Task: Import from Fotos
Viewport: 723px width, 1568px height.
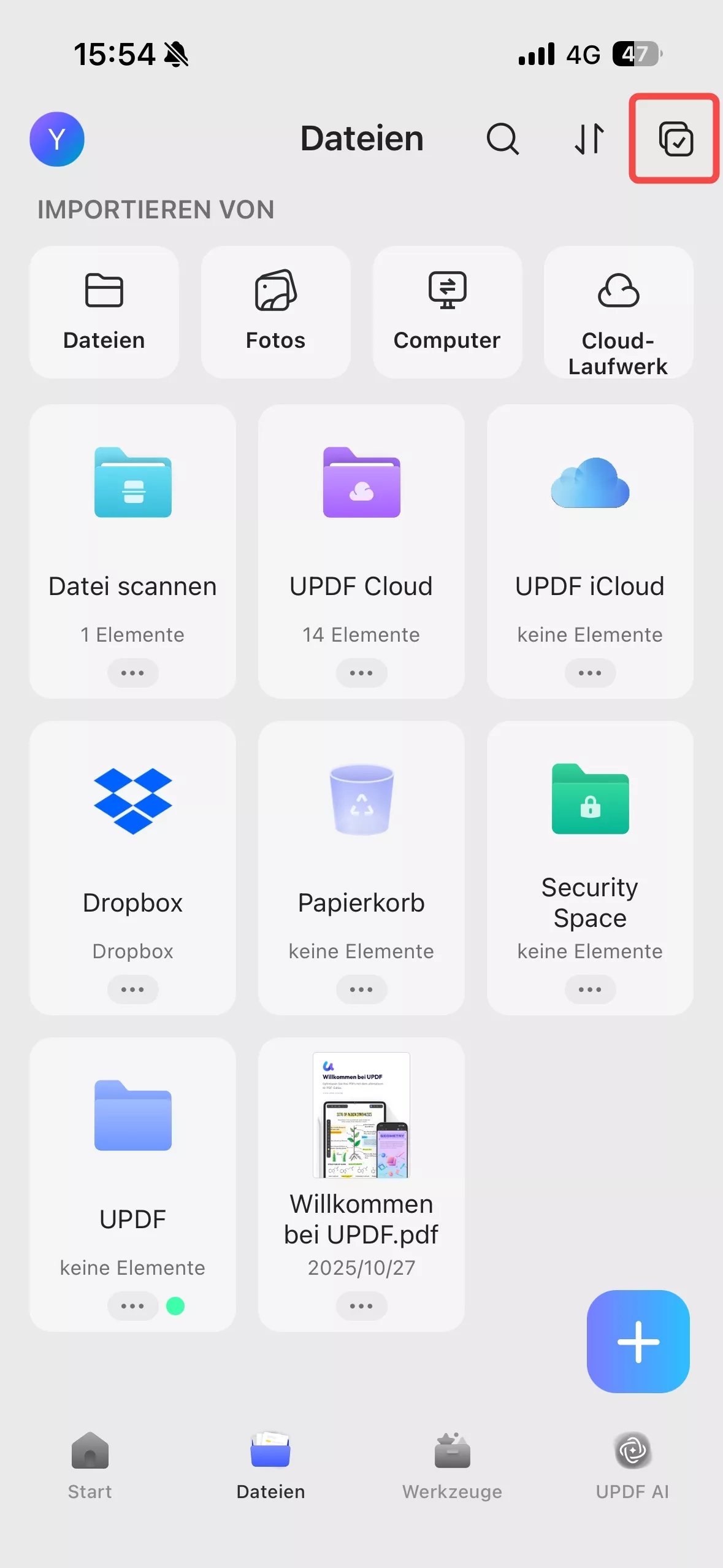Action: 275,312
